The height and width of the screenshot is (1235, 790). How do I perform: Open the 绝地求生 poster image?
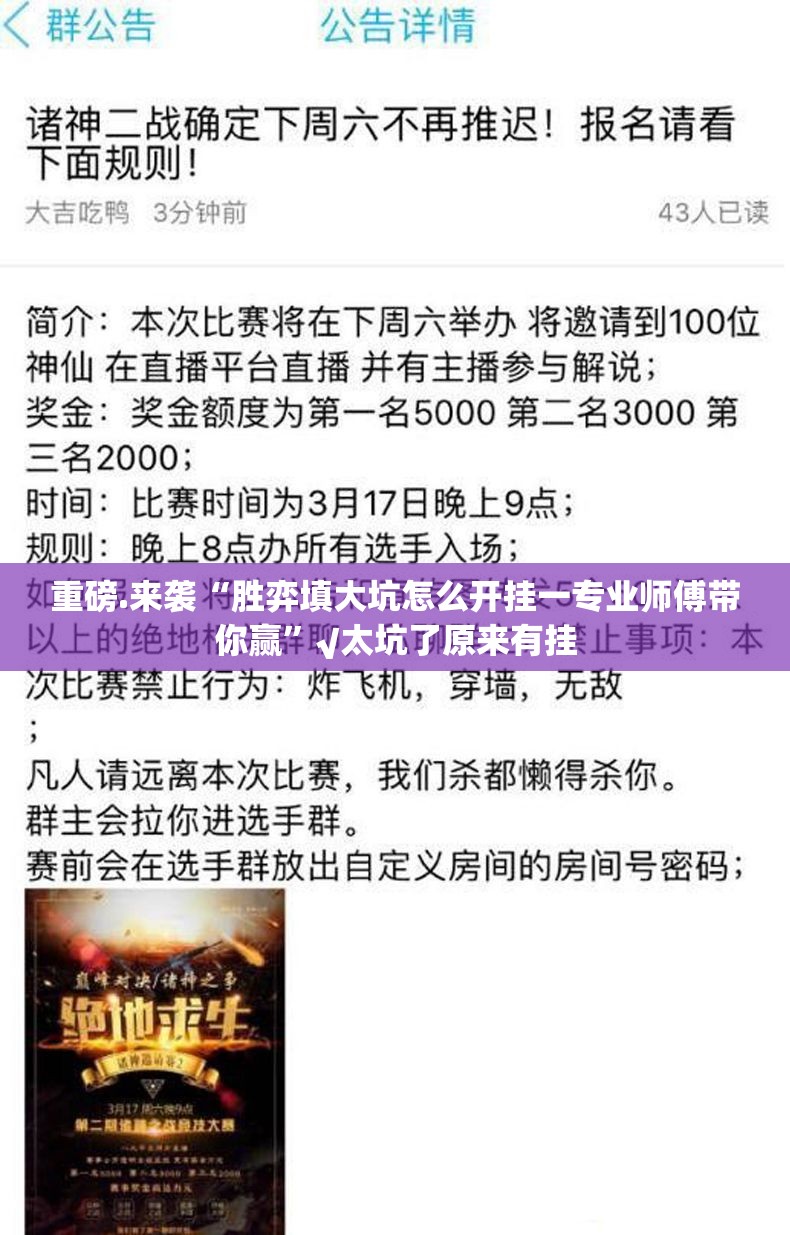click(x=155, y=1060)
